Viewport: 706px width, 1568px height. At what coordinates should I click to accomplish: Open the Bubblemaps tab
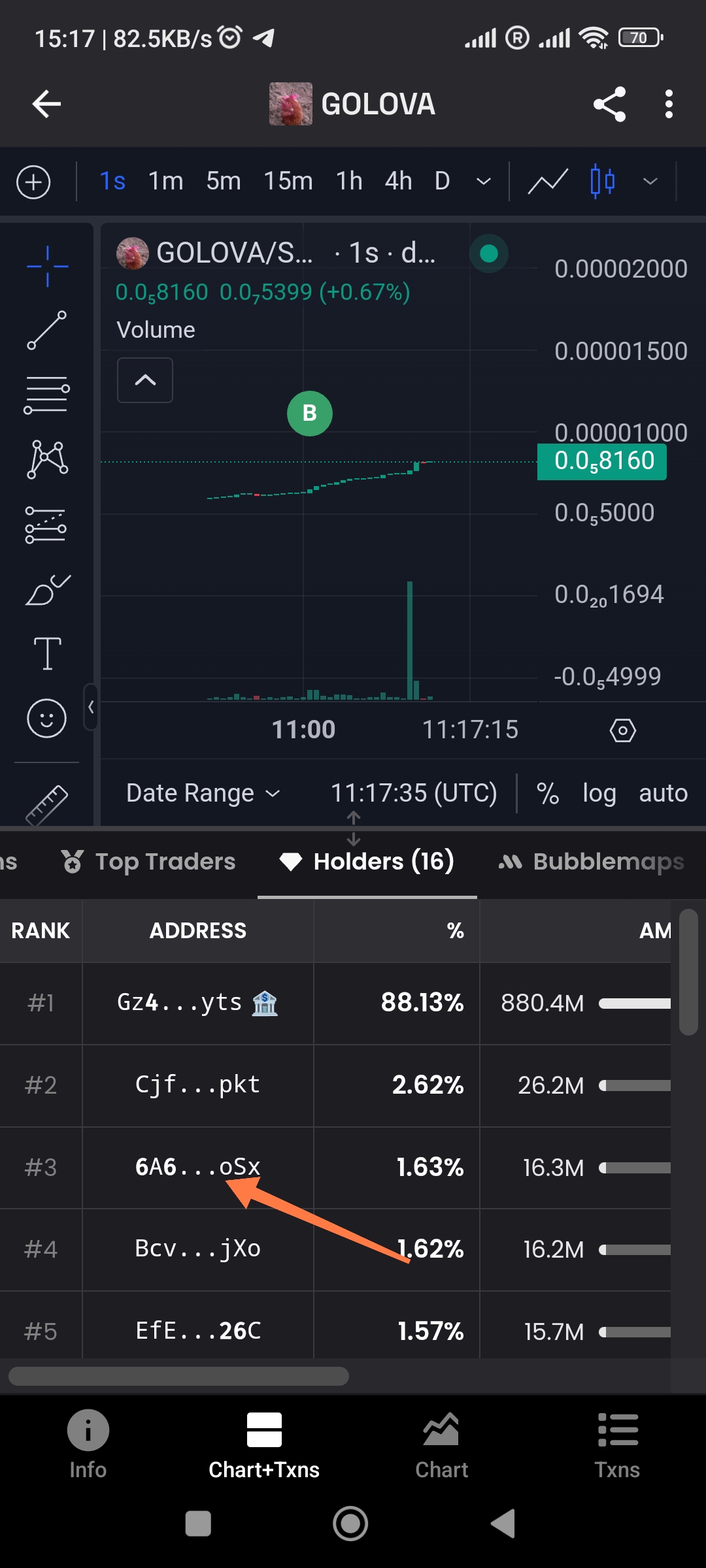pos(592,862)
